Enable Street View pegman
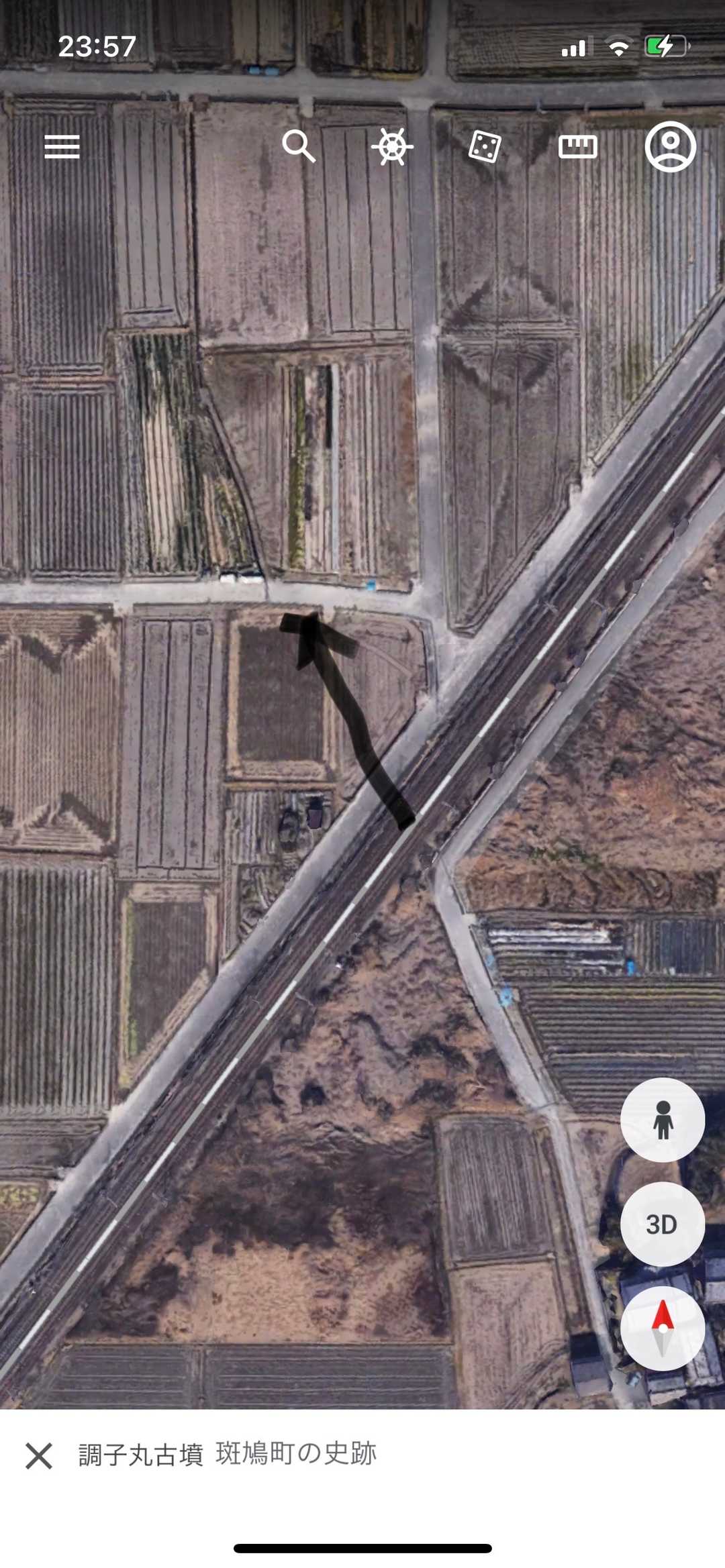 [663, 1120]
